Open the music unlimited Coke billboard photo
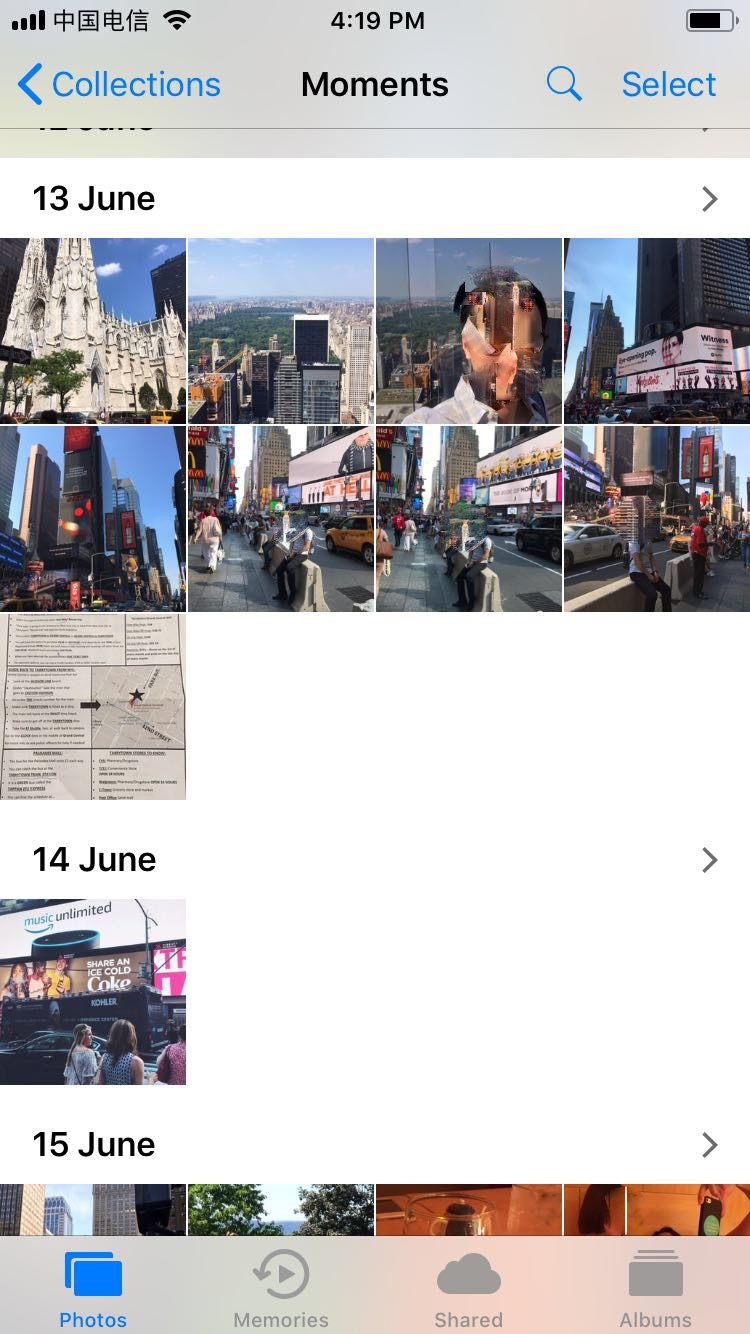 (x=93, y=992)
